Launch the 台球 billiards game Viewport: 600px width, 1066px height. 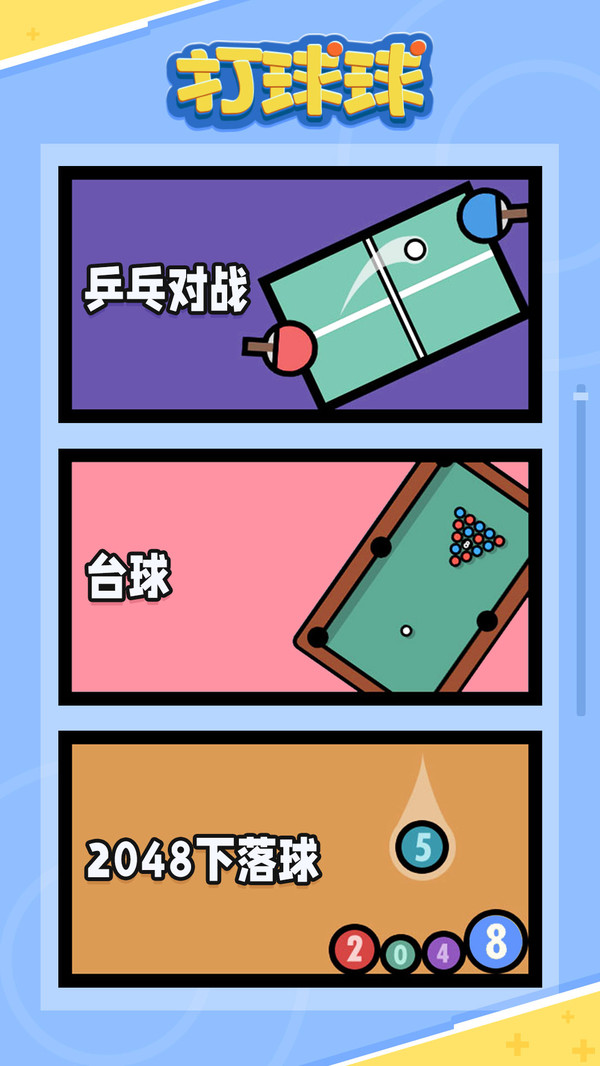pos(300,577)
